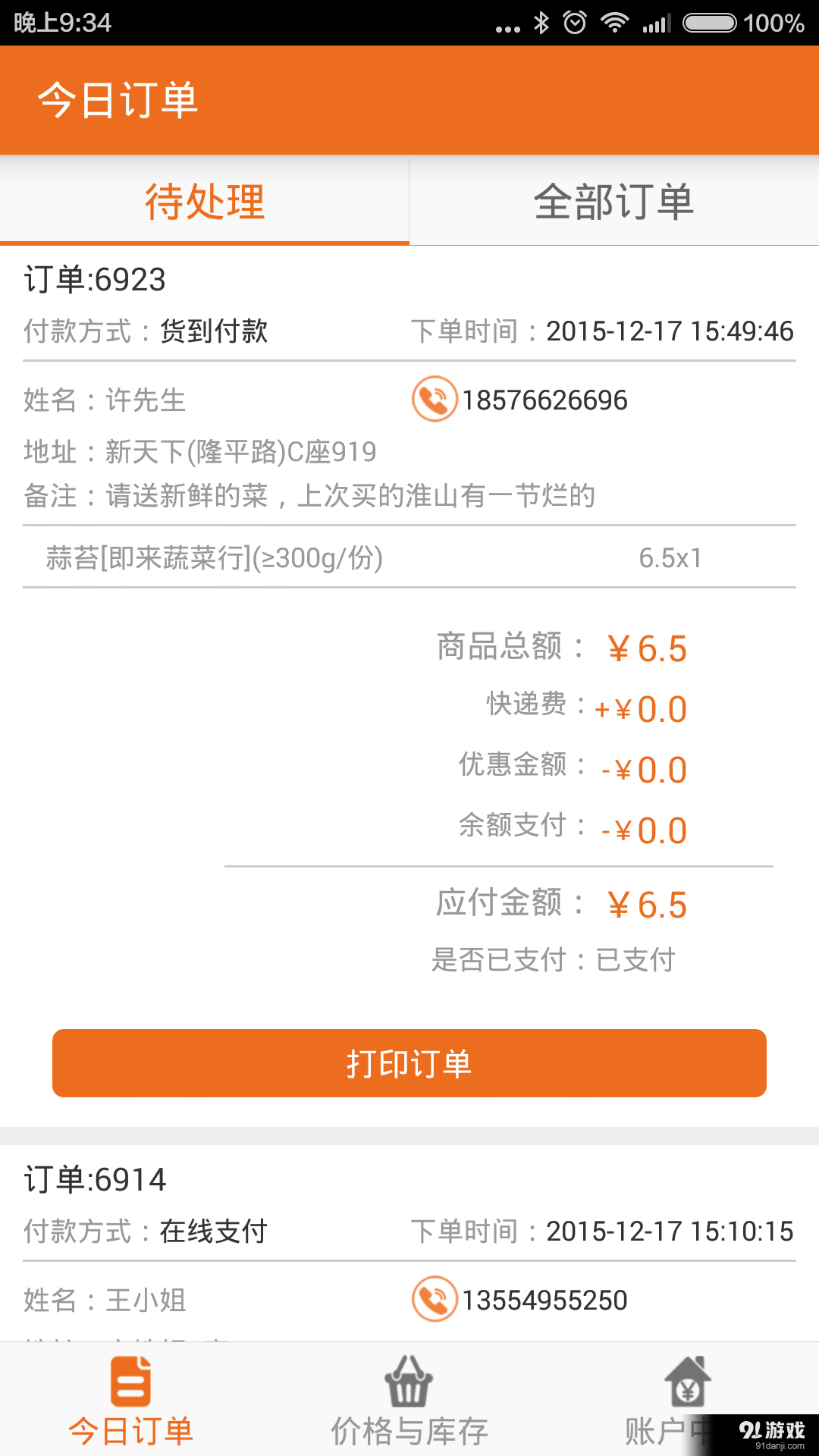Tap the Wi-Fi icon in status bar
The width and height of the screenshot is (819, 1456).
(x=617, y=23)
